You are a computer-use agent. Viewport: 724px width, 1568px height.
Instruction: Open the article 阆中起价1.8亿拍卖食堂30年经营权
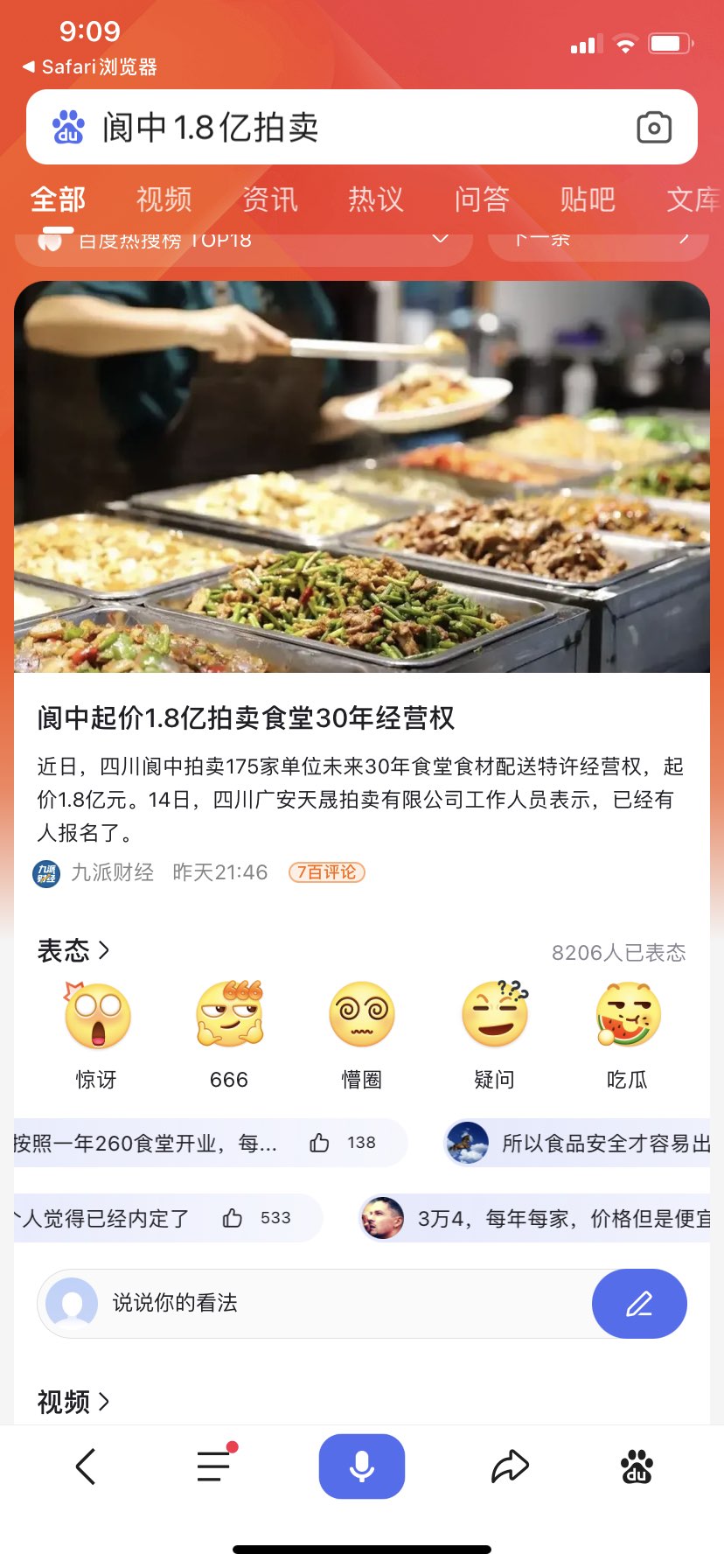pyautogui.click(x=246, y=718)
